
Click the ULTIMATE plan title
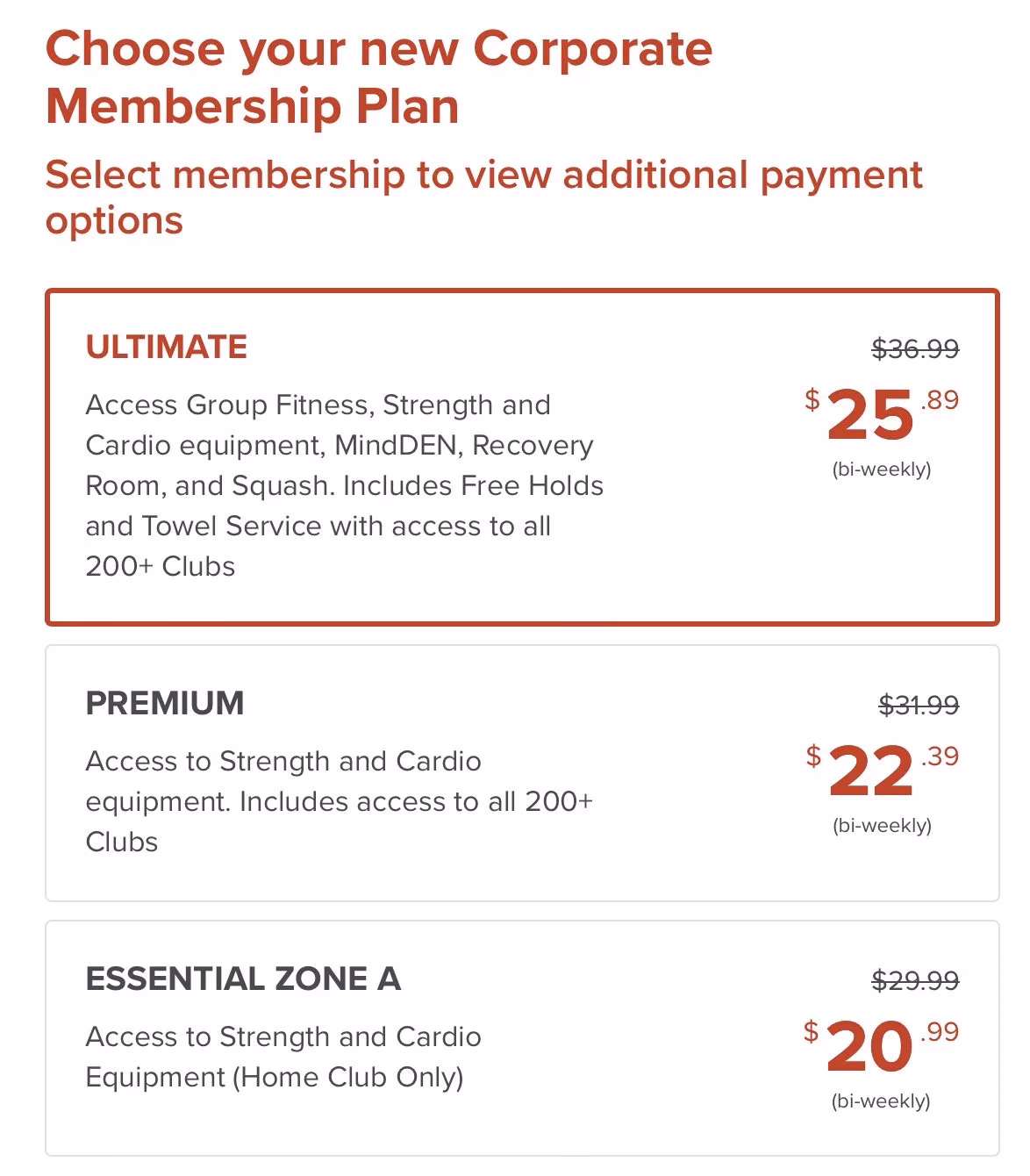click(x=165, y=346)
